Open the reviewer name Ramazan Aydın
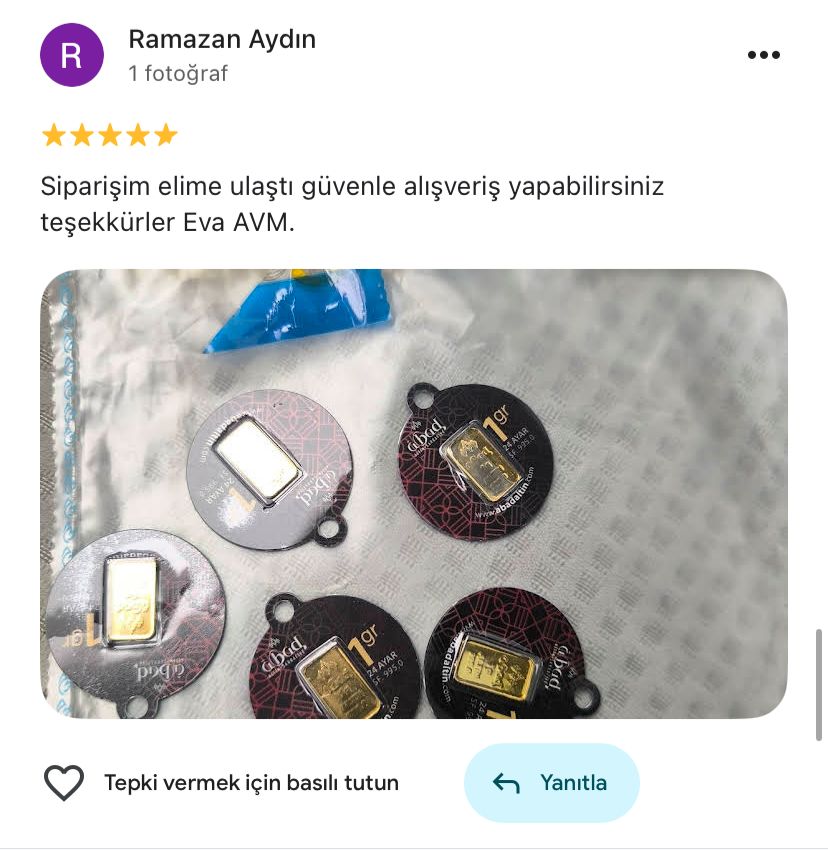 coord(220,40)
